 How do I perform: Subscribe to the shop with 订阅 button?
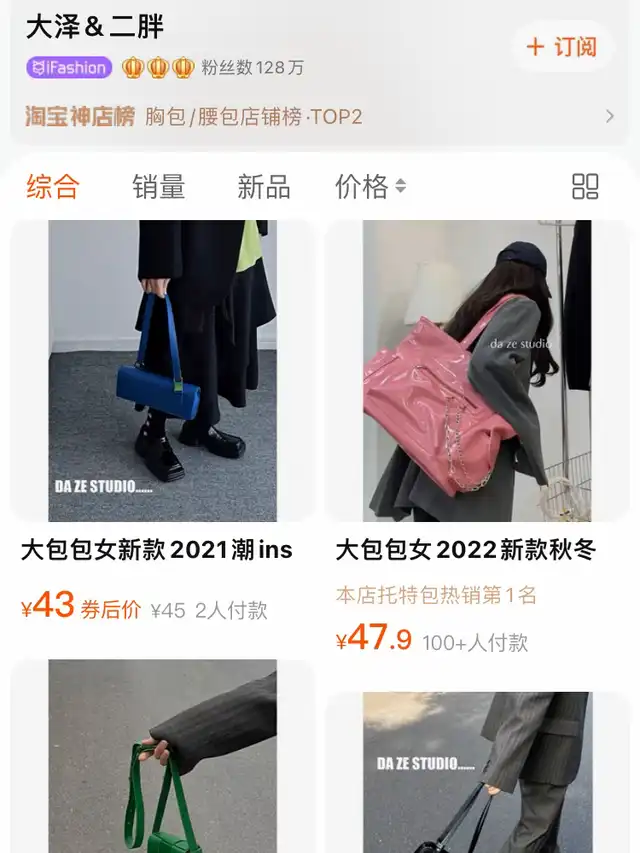click(562, 47)
